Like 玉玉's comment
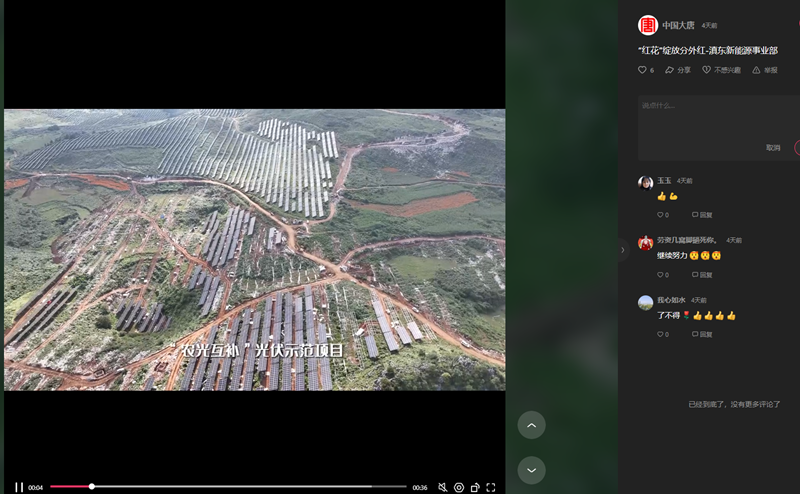Screen dimensions: 800x494 (661, 215)
